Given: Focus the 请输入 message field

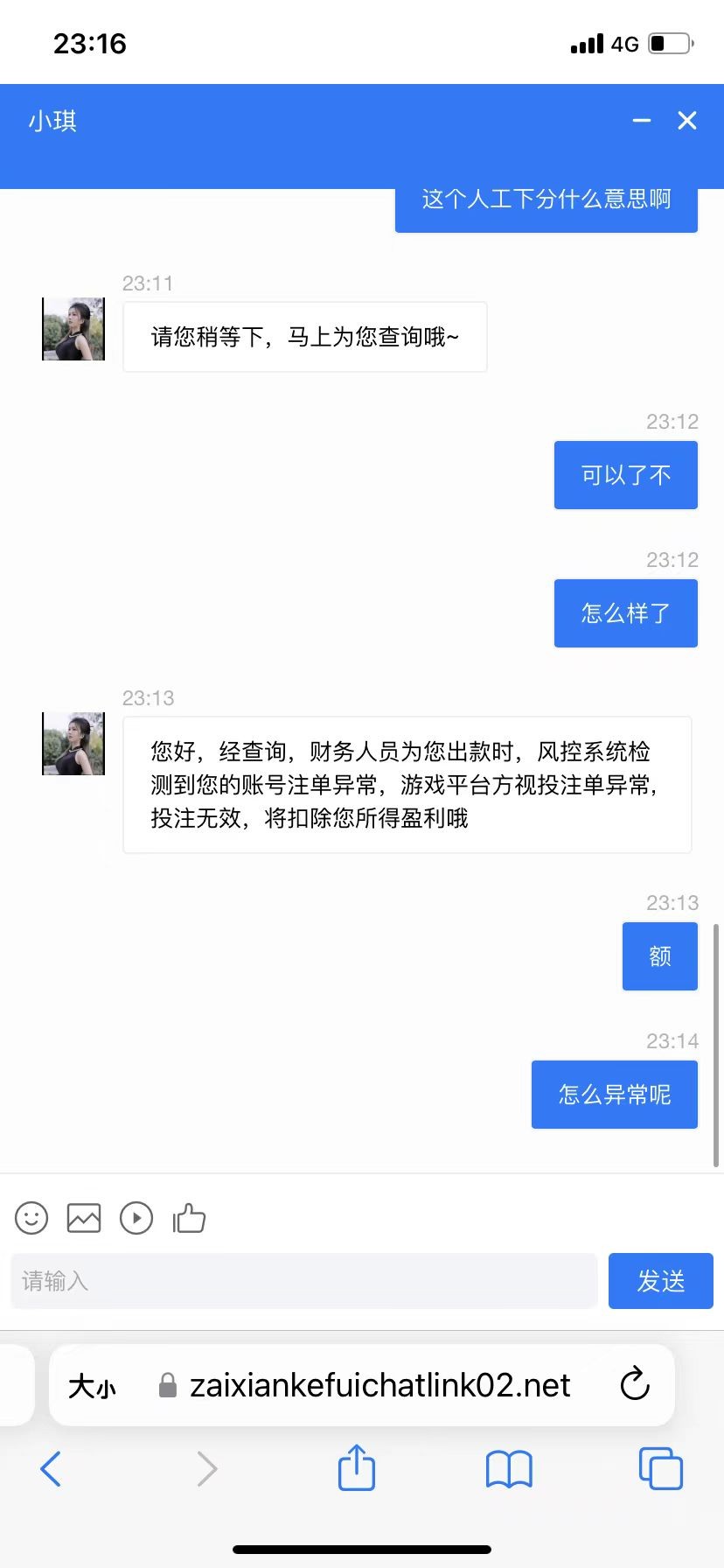Looking at the screenshot, I should click(303, 1281).
